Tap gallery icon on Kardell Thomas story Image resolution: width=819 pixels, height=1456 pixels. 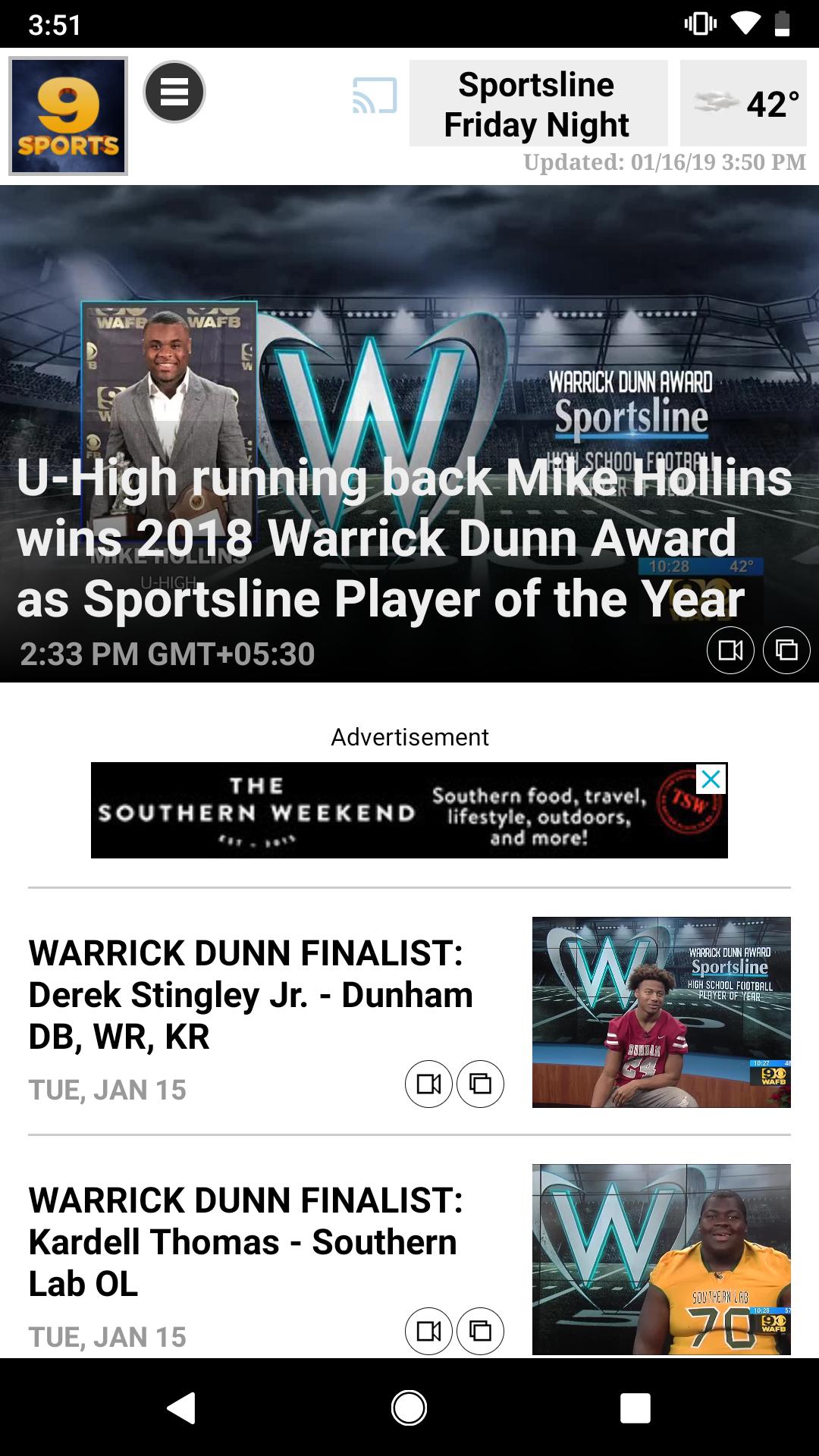click(x=480, y=1331)
